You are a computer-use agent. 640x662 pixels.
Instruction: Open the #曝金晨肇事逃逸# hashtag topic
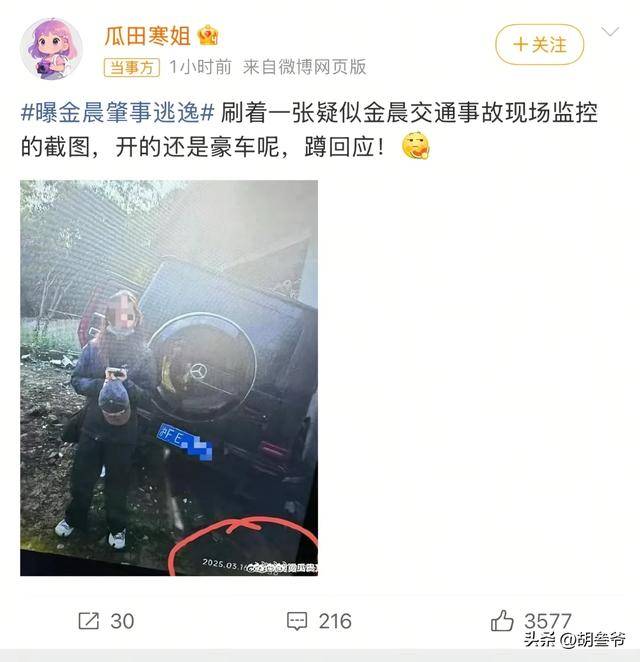pyautogui.click(x=118, y=111)
